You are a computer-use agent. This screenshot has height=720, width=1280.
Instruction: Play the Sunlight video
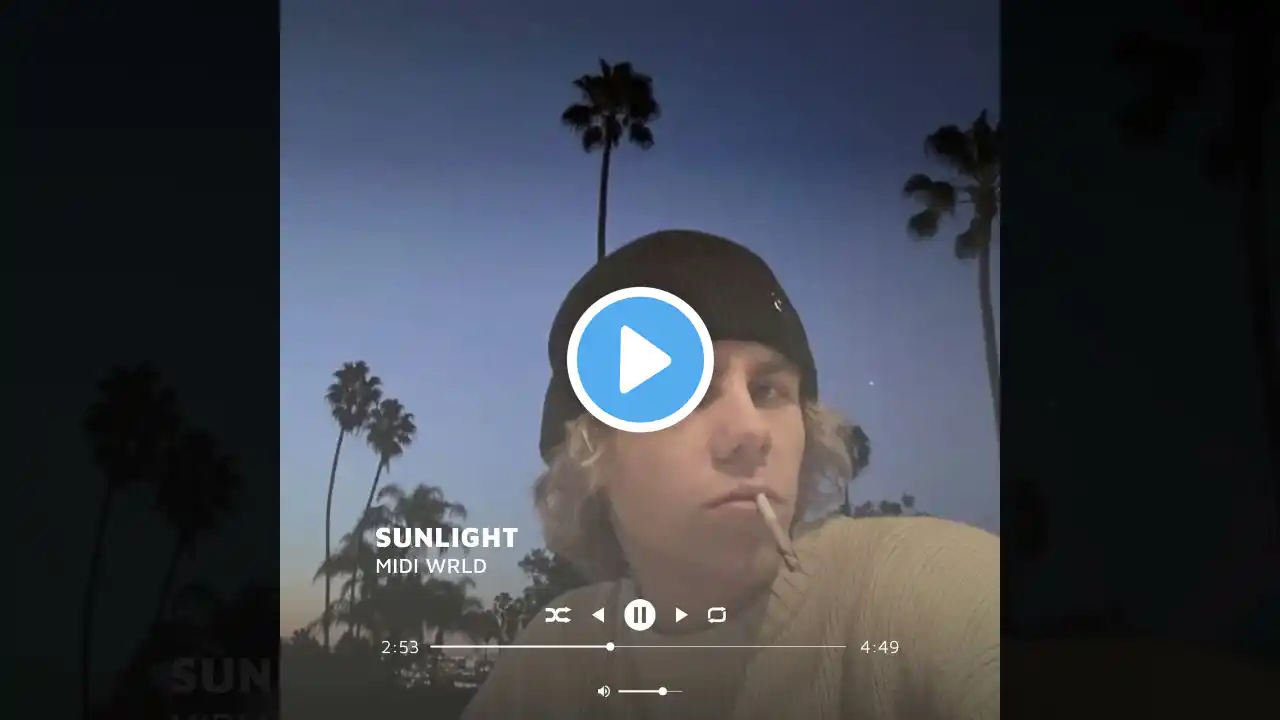(x=640, y=359)
